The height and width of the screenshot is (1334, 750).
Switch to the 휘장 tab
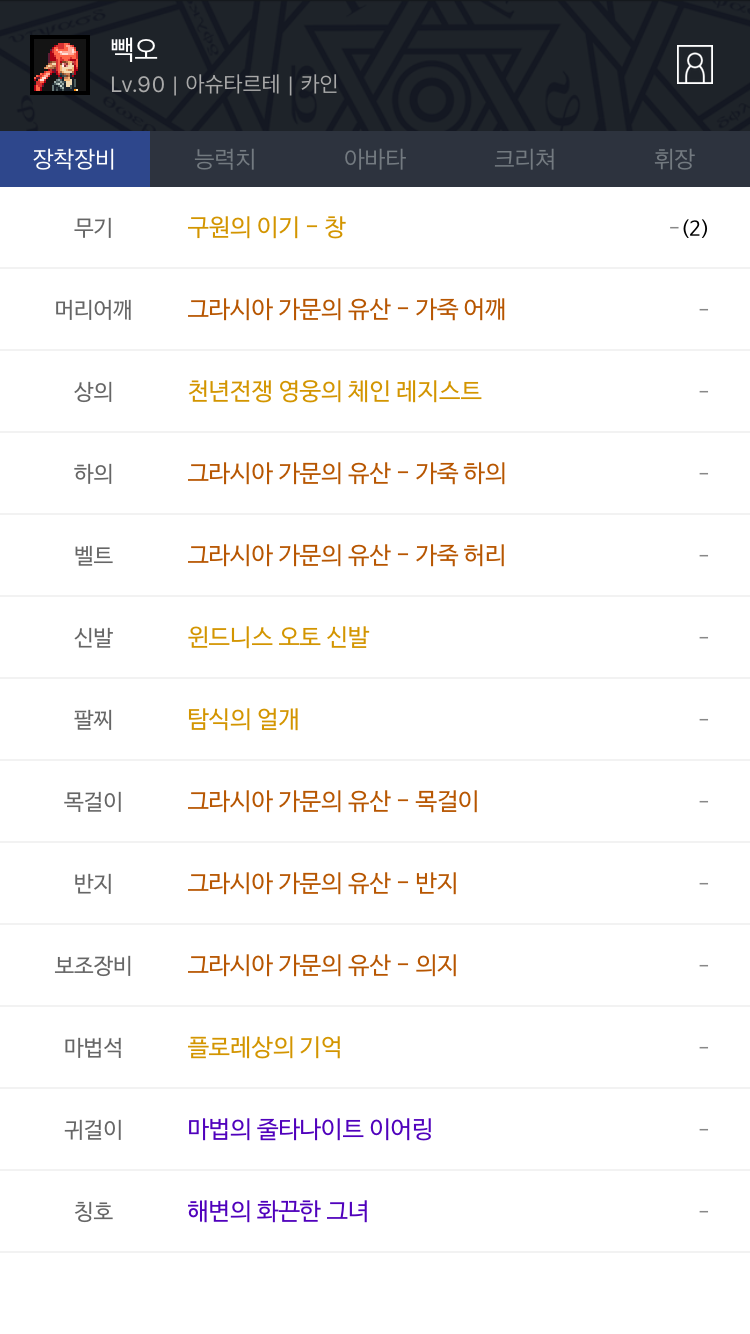[675, 159]
